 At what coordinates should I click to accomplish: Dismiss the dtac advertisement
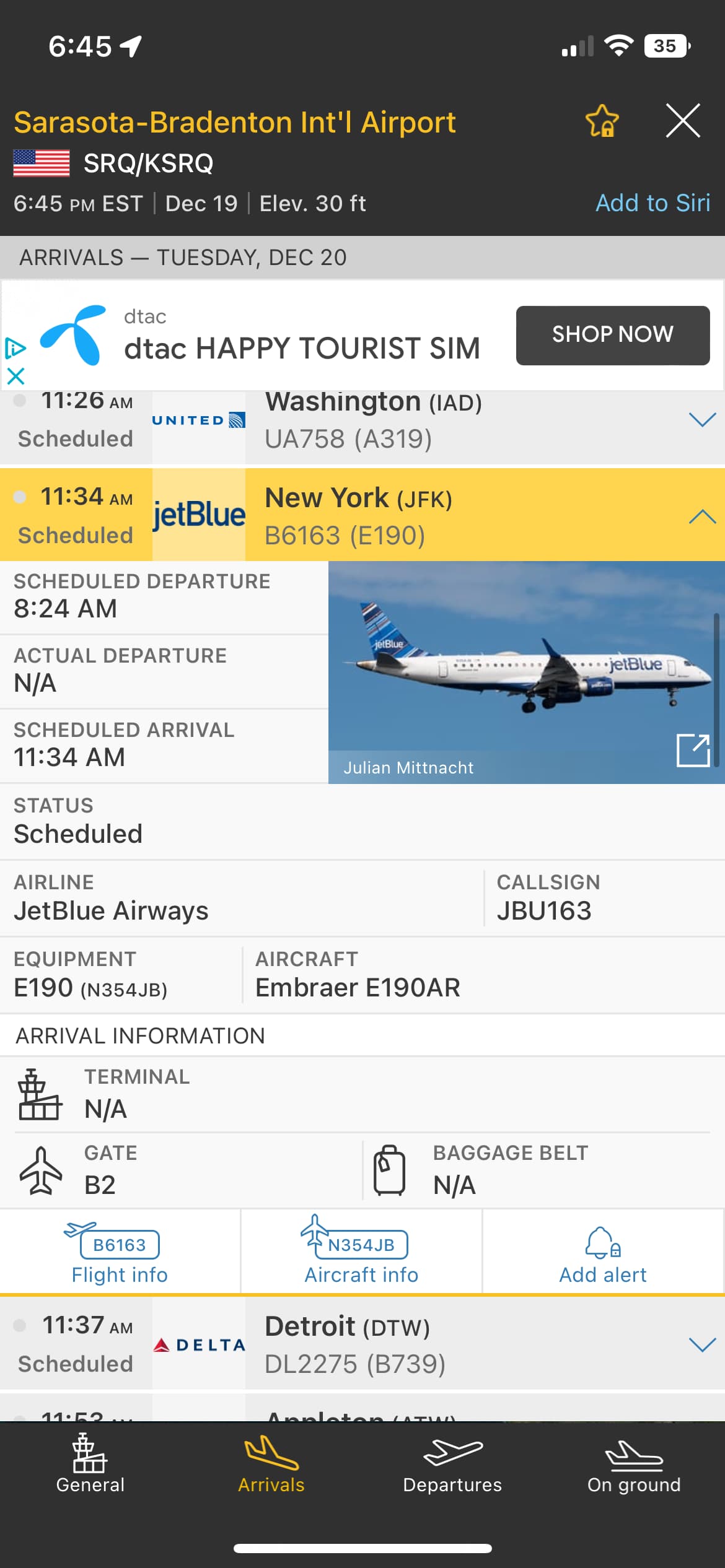[15, 376]
